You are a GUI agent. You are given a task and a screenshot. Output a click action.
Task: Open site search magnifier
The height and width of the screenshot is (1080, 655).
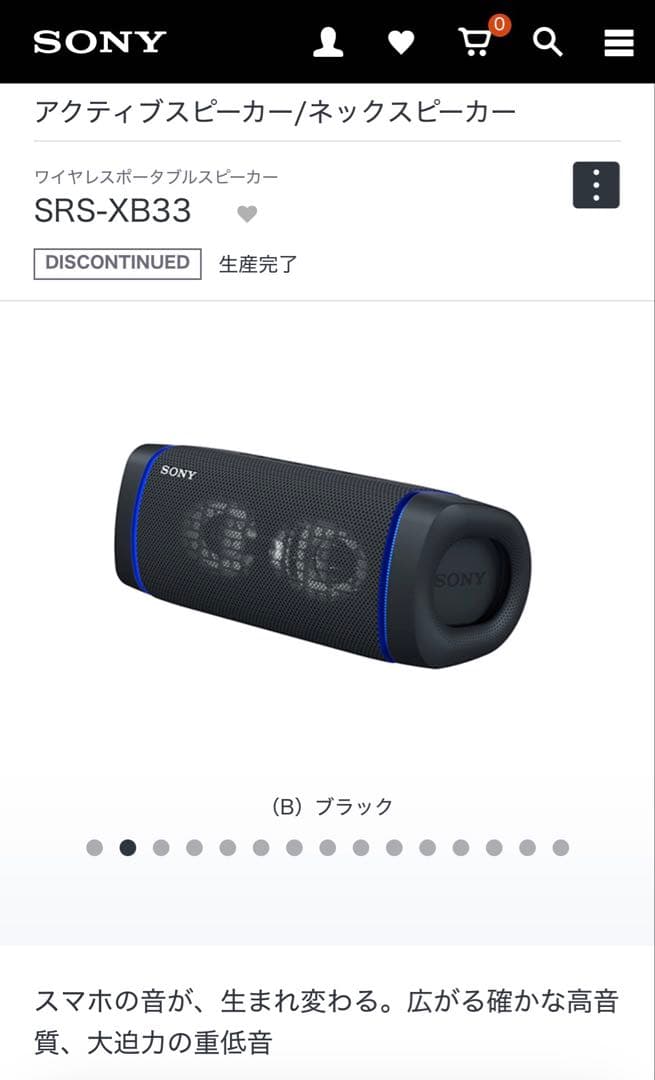pyautogui.click(x=547, y=42)
